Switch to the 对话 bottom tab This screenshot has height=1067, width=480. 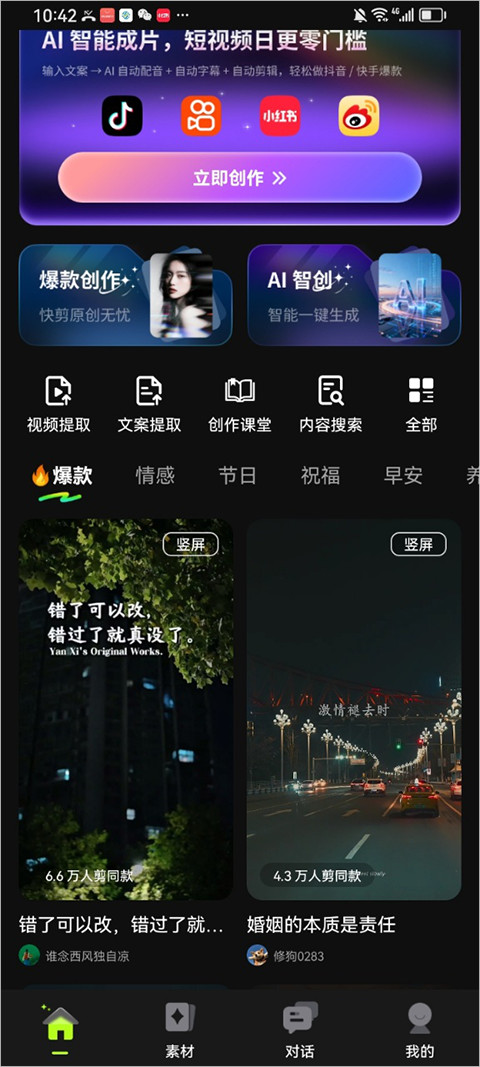300,1030
